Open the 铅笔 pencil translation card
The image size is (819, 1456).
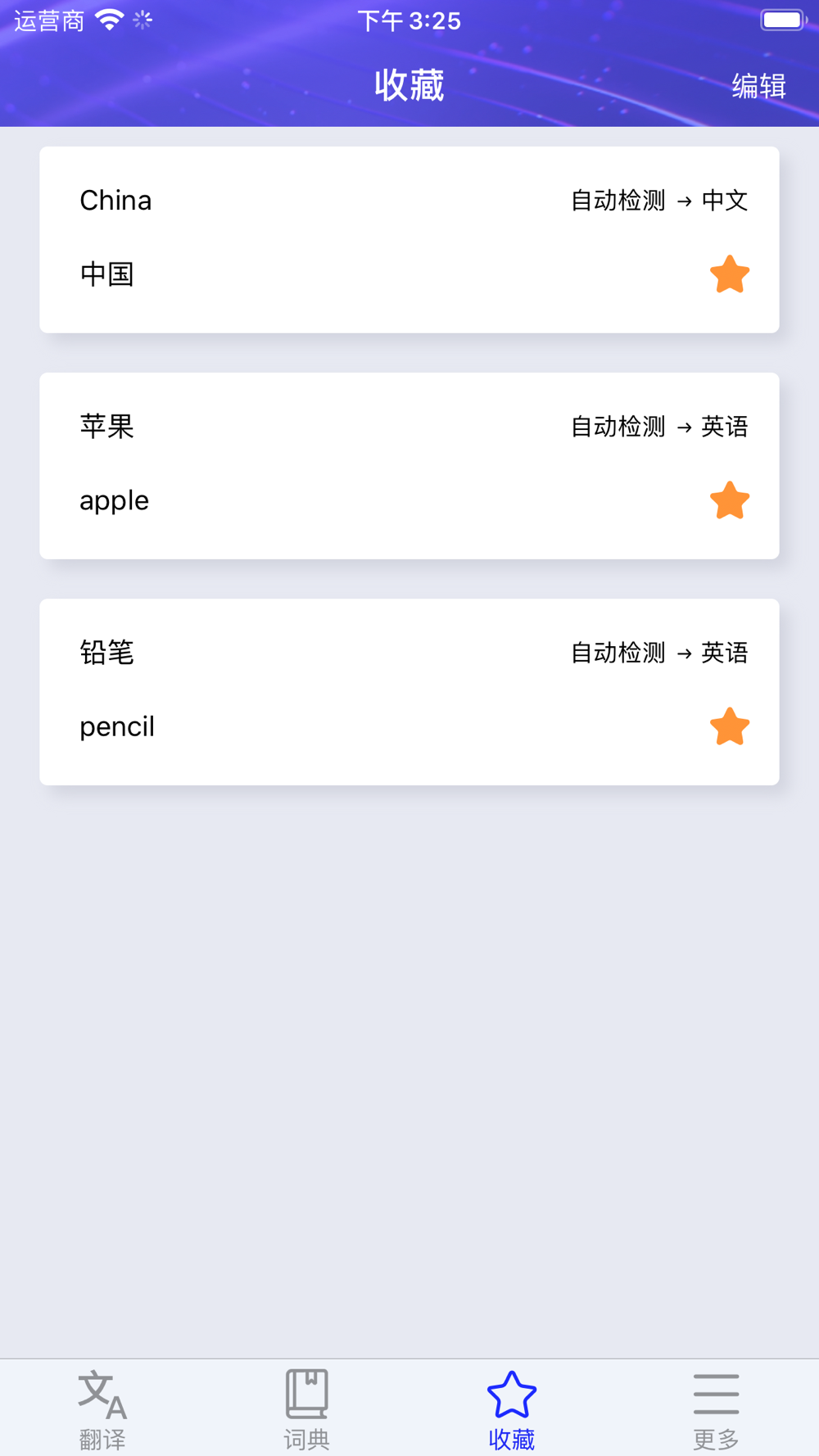(409, 692)
